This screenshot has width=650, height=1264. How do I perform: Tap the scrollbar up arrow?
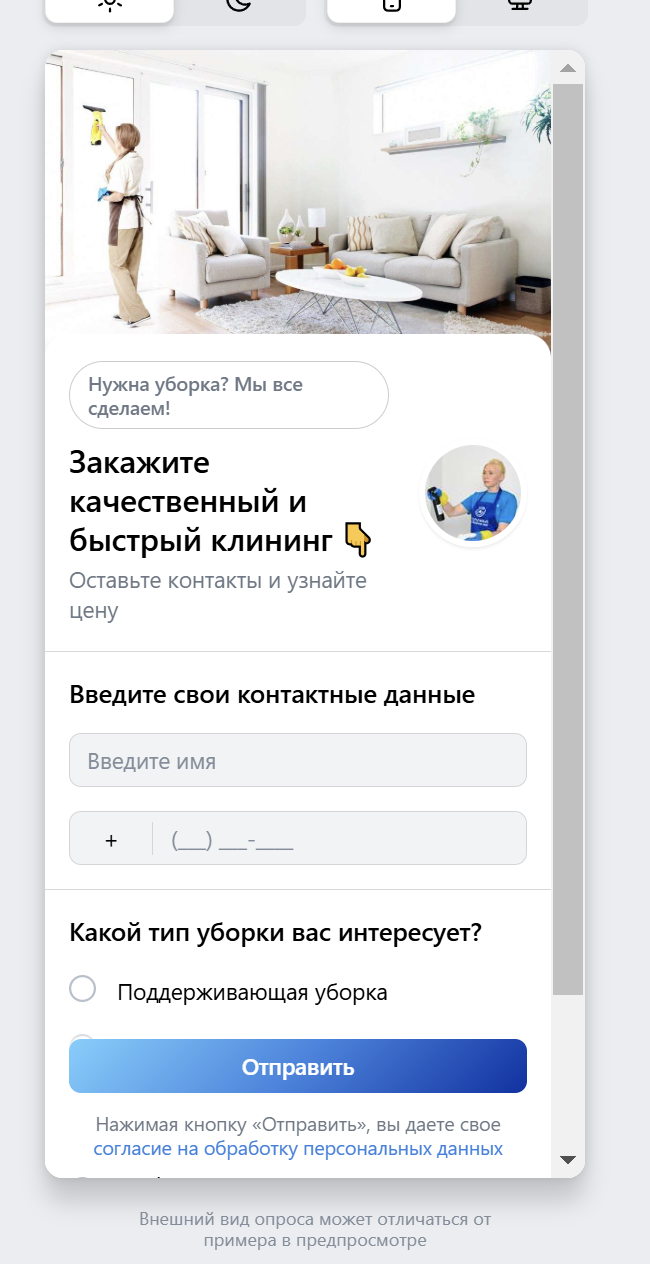[x=568, y=69]
